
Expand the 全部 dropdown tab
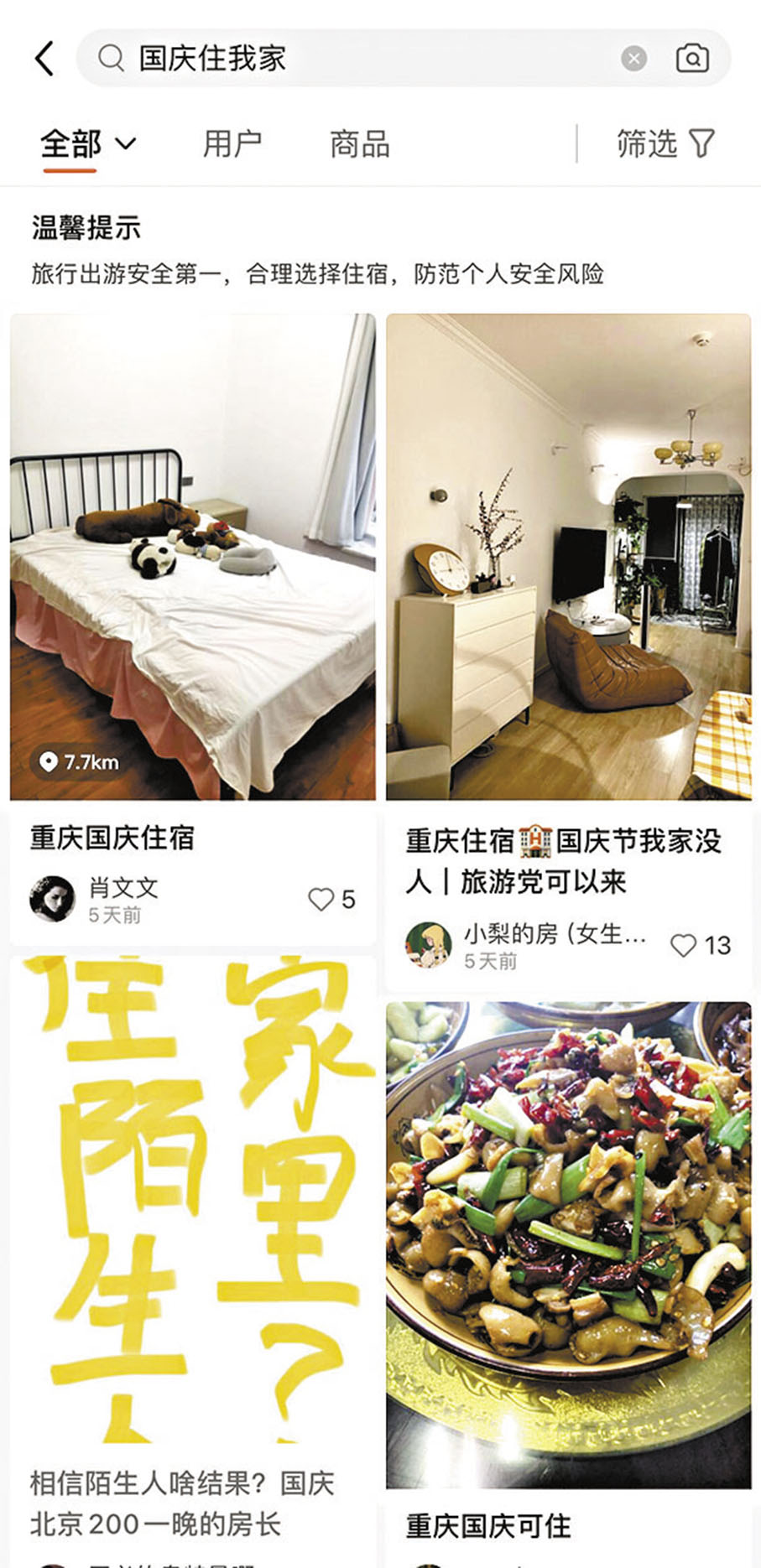coord(88,144)
